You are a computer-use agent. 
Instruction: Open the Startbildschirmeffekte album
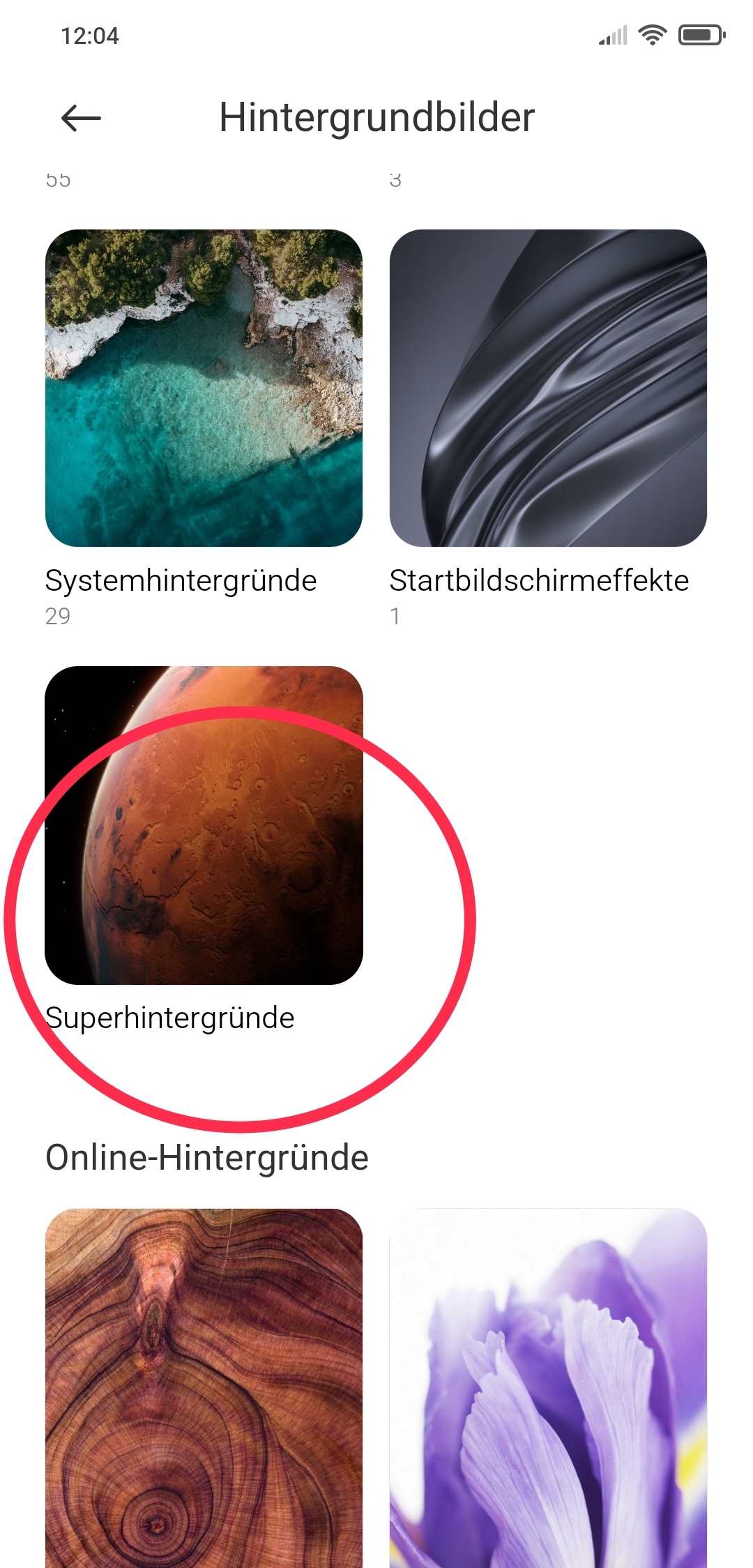pyautogui.click(x=548, y=388)
